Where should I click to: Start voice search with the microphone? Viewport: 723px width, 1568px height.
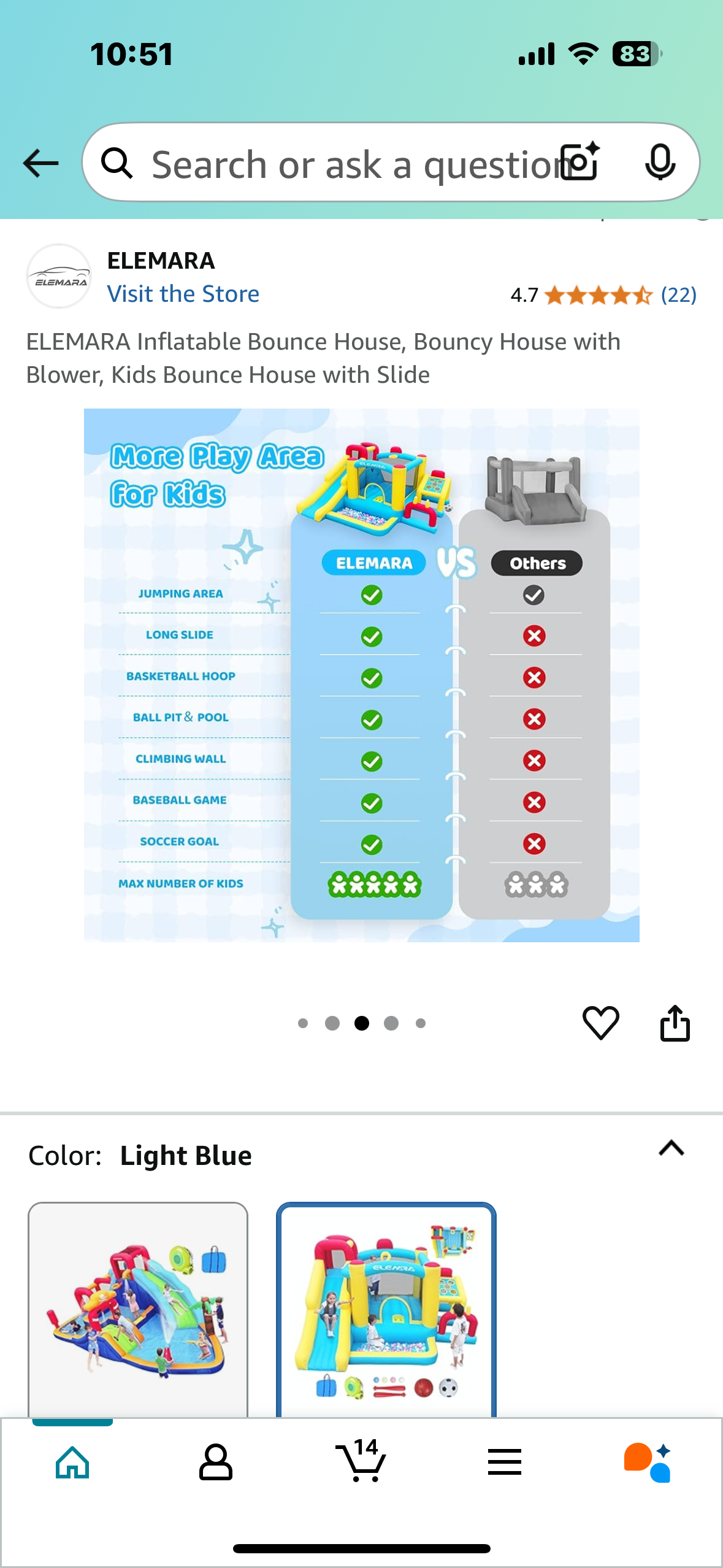(x=660, y=163)
